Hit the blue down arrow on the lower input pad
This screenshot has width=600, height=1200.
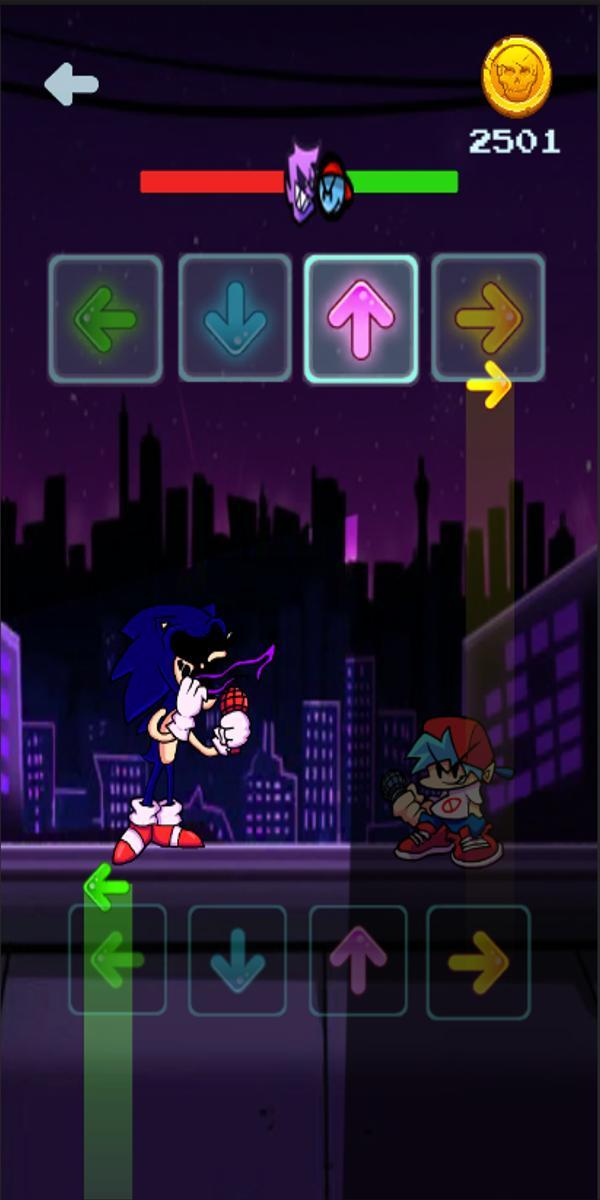[x=237, y=960]
